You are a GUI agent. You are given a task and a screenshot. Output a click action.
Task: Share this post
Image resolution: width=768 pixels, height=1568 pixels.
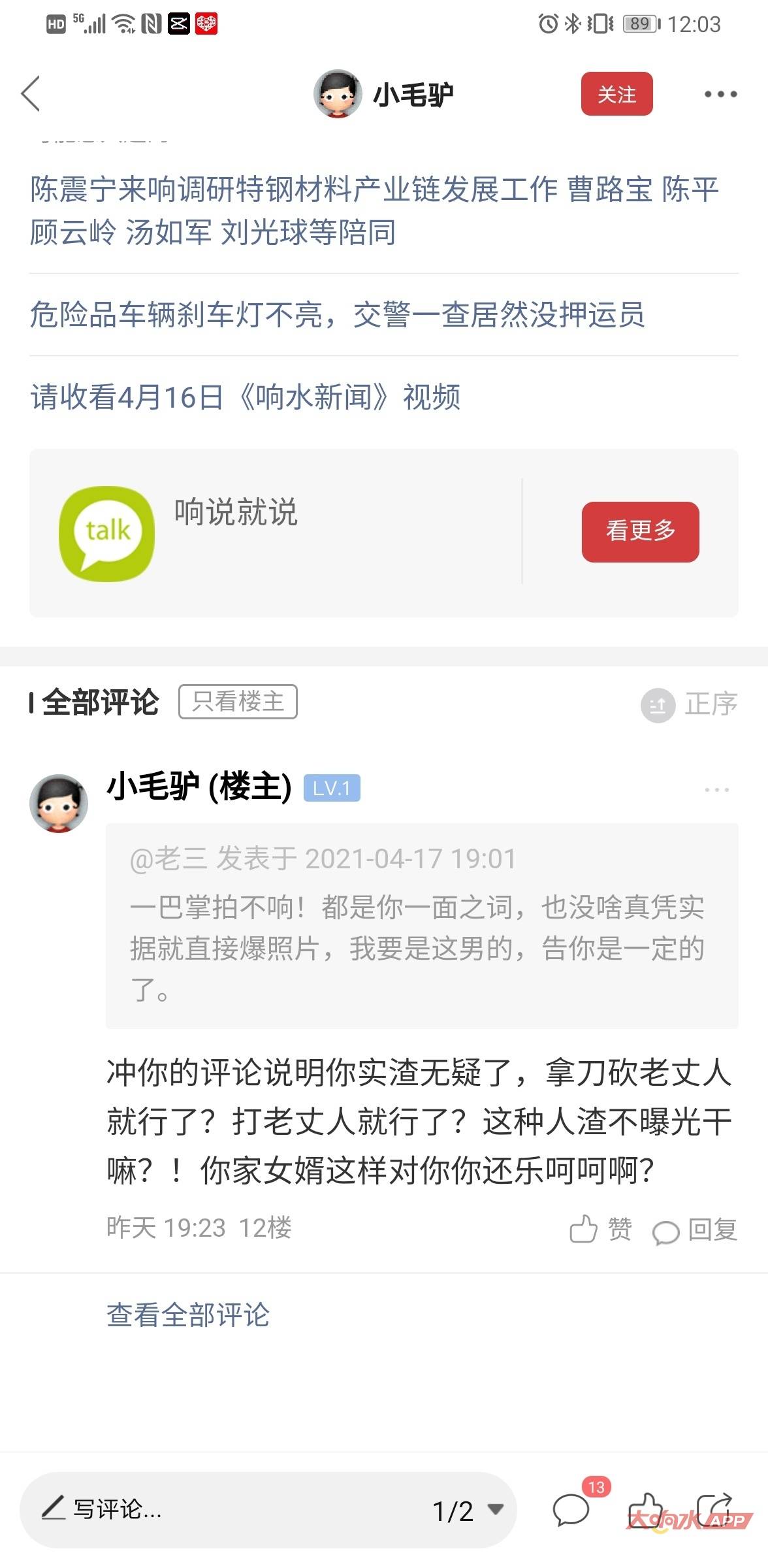pyautogui.click(x=715, y=1510)
